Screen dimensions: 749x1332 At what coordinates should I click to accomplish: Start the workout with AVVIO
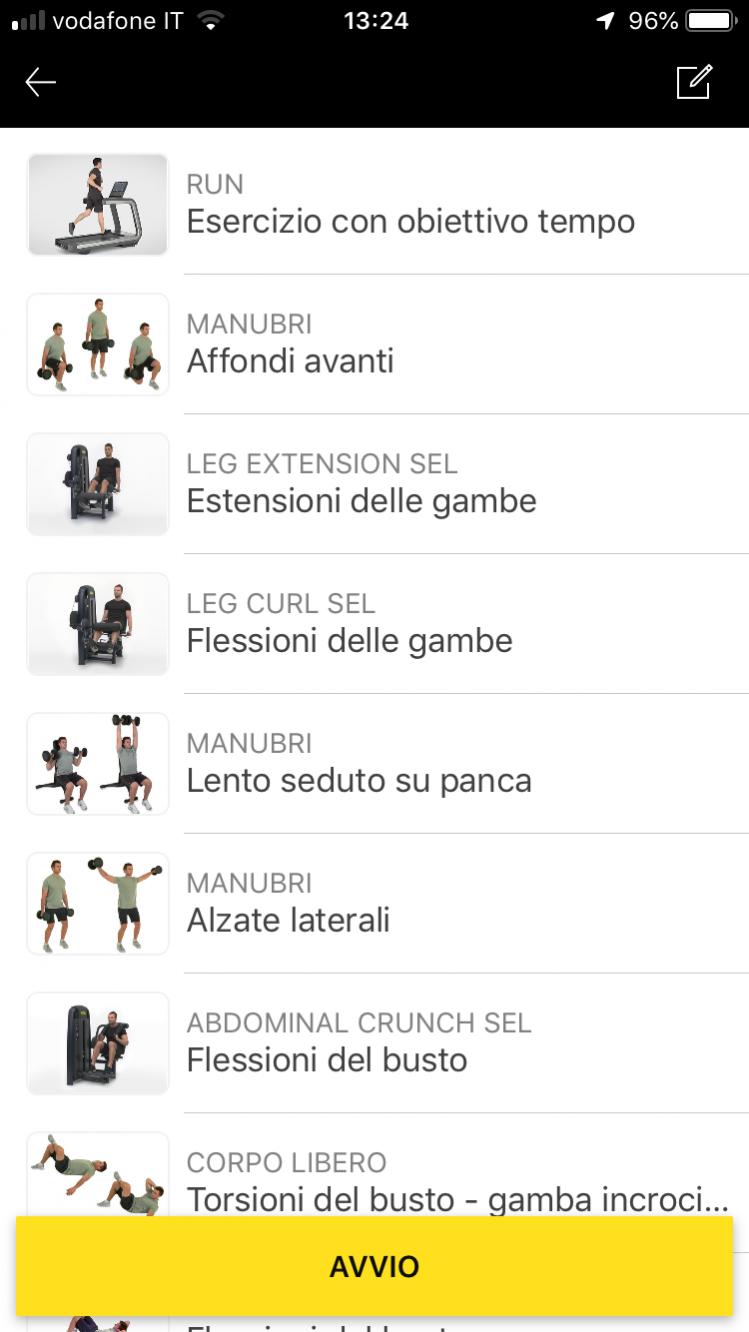374,1267
